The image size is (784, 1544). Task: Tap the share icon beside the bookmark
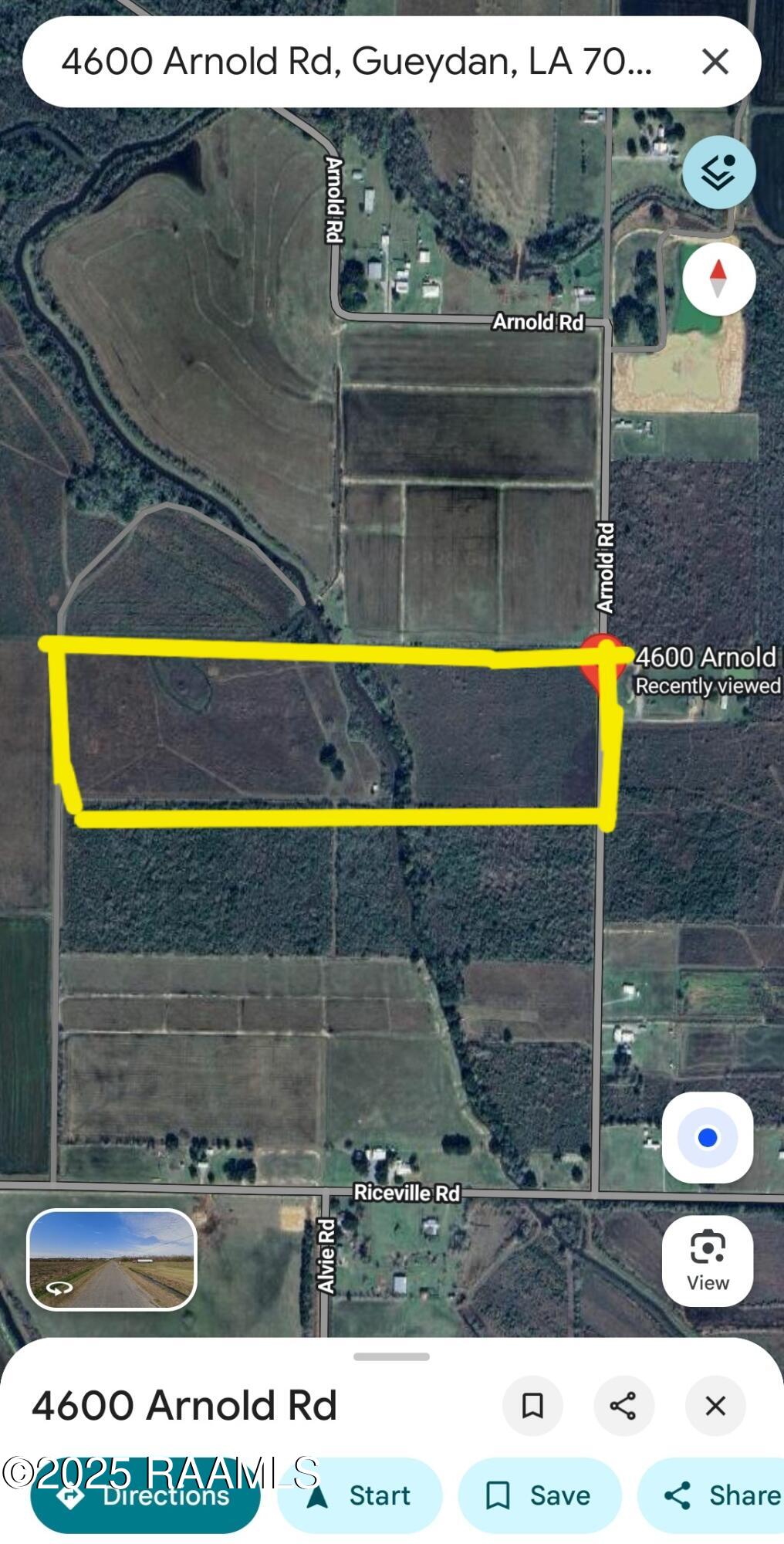623,1407
